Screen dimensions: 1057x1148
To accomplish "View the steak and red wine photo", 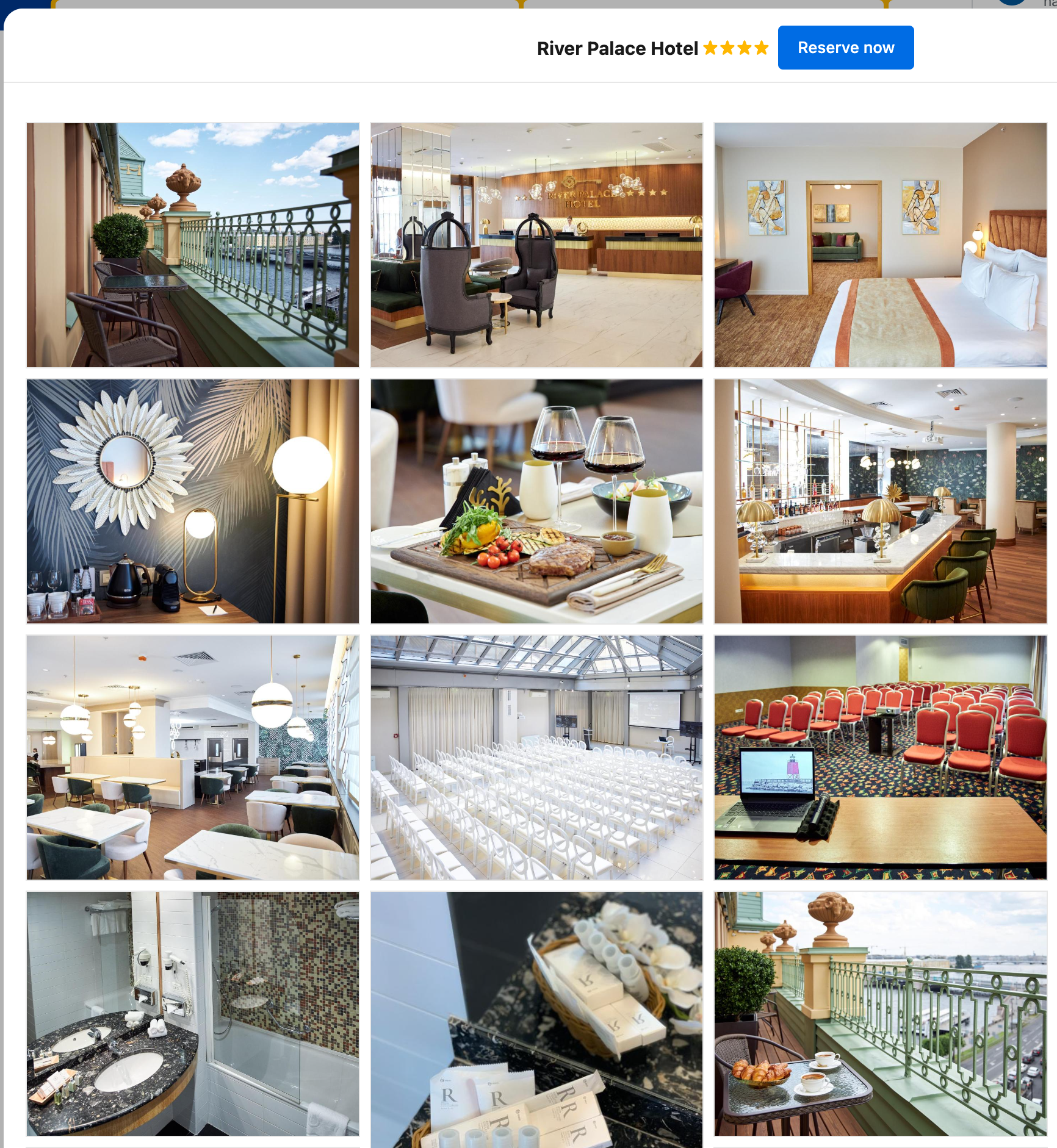I will [x=536, y=501].
